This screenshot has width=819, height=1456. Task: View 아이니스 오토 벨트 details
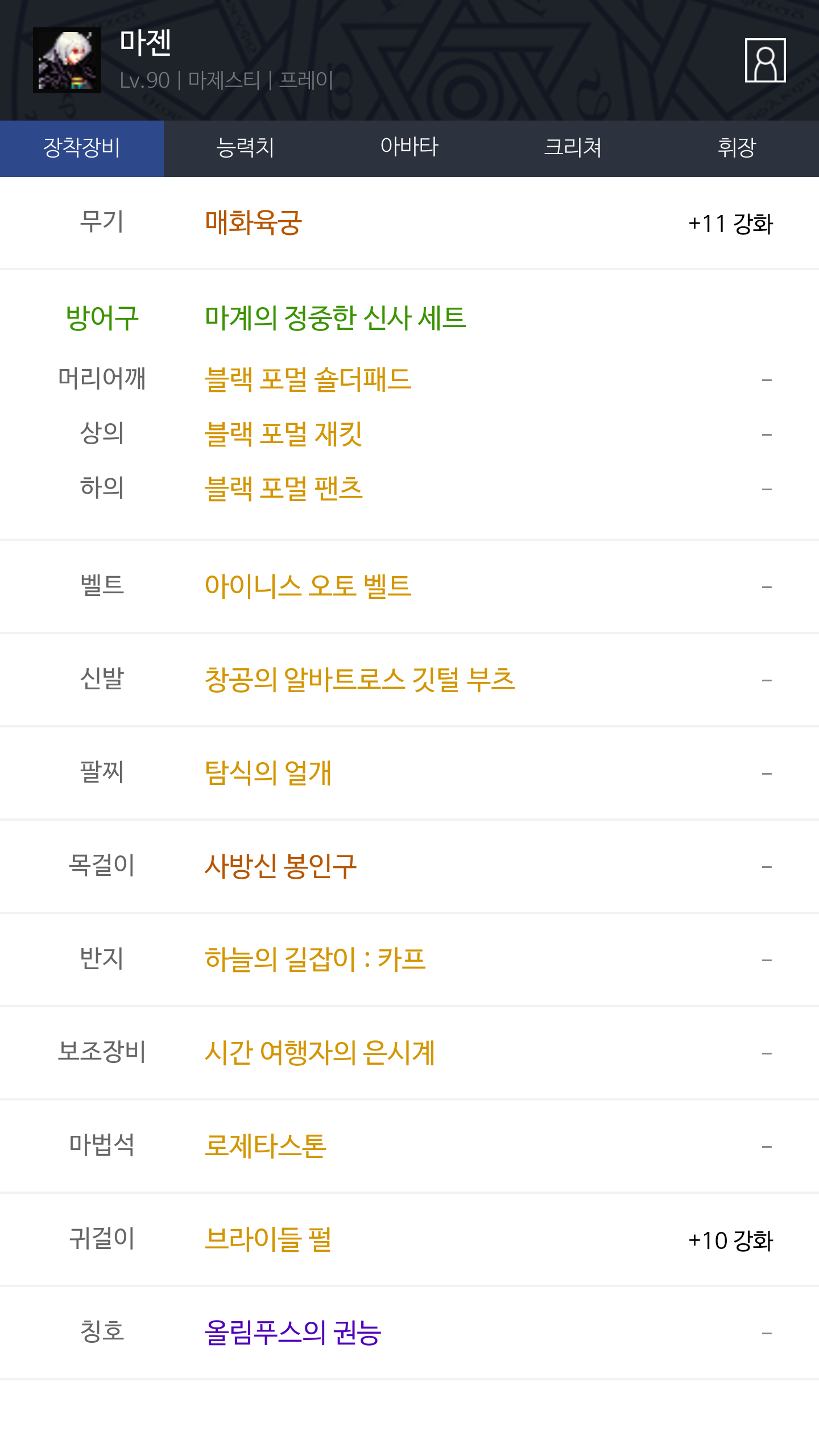pos(308,586)
